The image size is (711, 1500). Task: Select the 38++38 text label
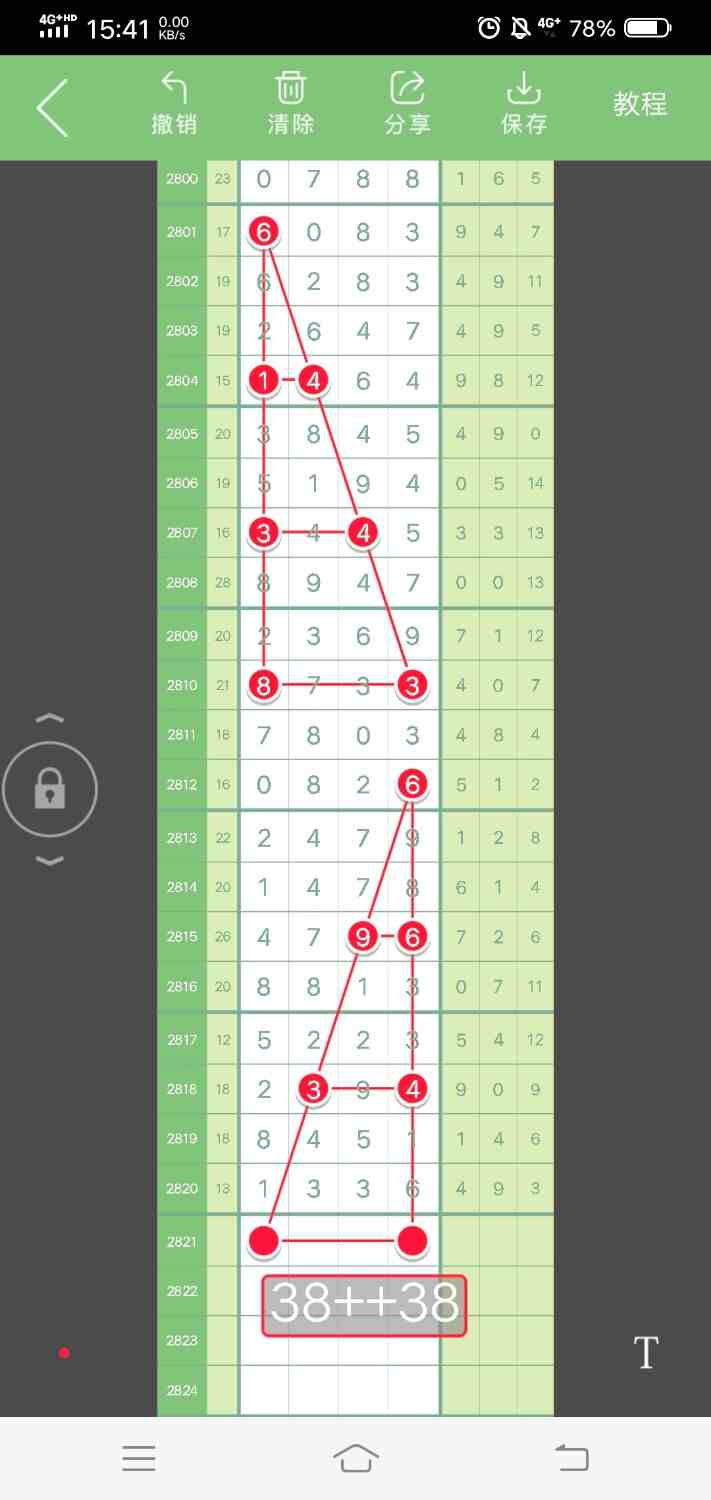point(364,1305)
